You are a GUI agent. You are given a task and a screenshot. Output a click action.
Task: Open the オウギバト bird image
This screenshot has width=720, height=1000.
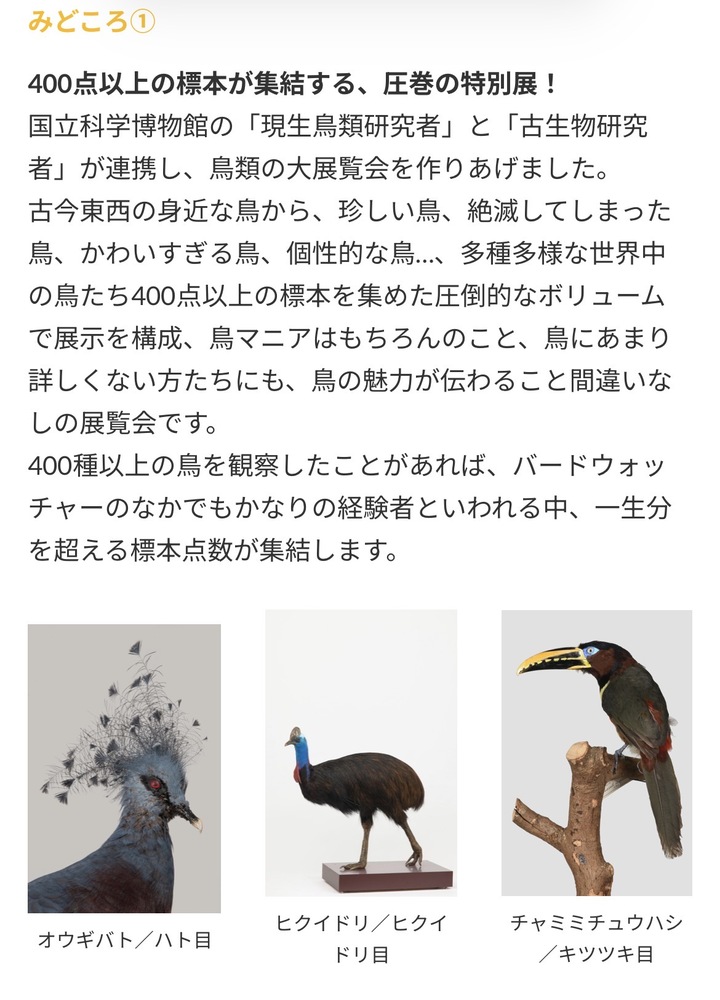[124, 767]
